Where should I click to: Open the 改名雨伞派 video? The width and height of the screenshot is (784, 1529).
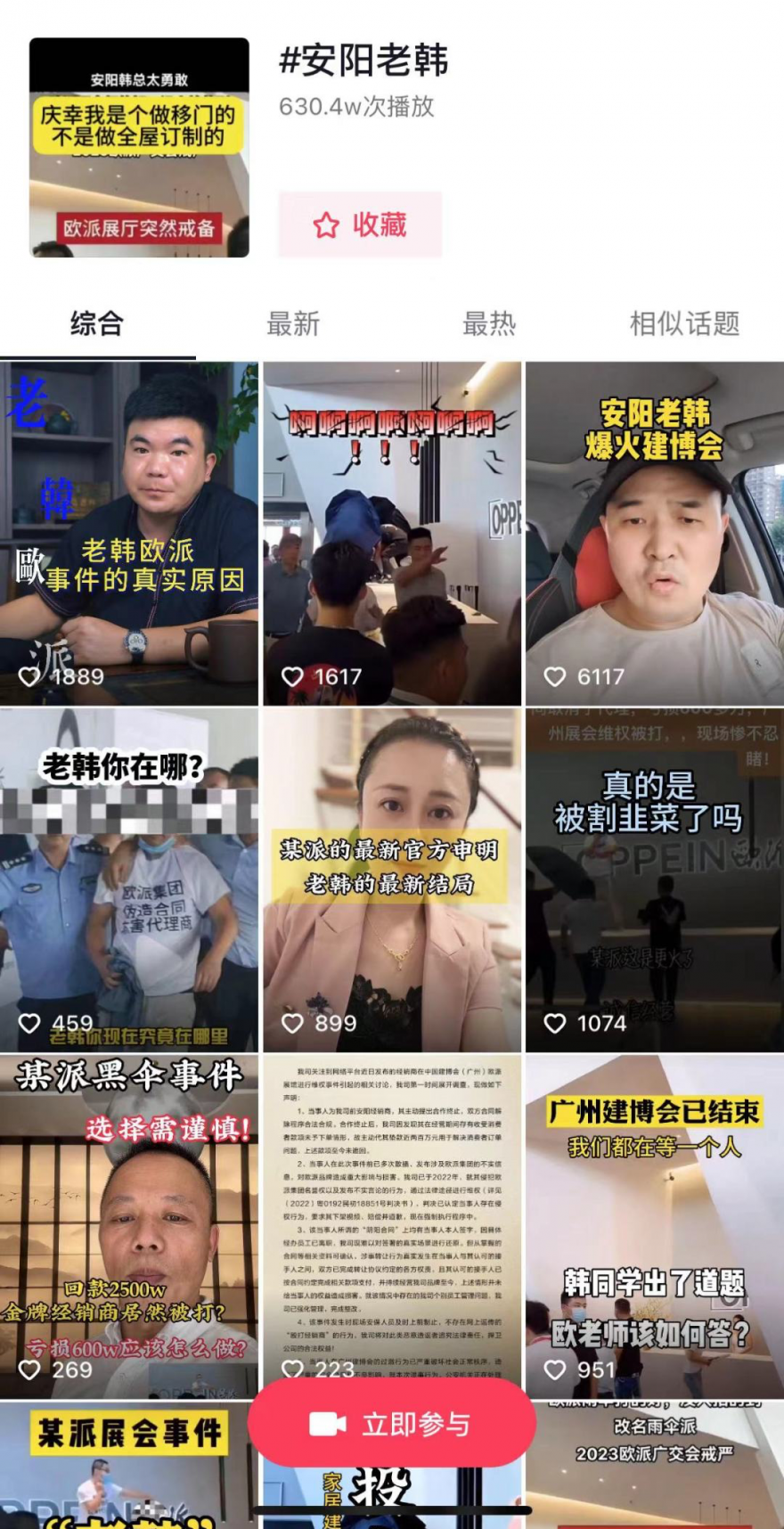(x=655, y=1466)
